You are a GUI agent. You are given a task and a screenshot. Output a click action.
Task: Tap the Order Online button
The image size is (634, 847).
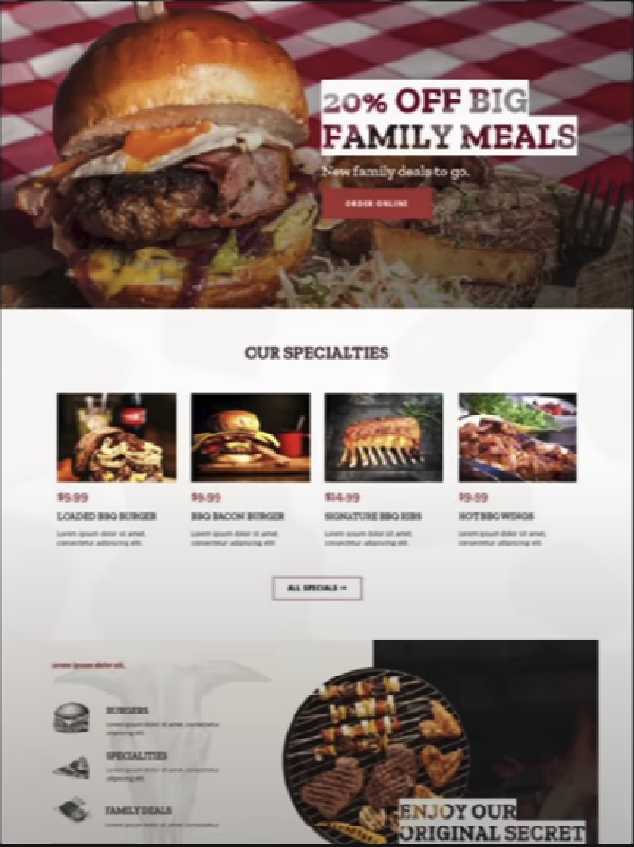(377, 203)
